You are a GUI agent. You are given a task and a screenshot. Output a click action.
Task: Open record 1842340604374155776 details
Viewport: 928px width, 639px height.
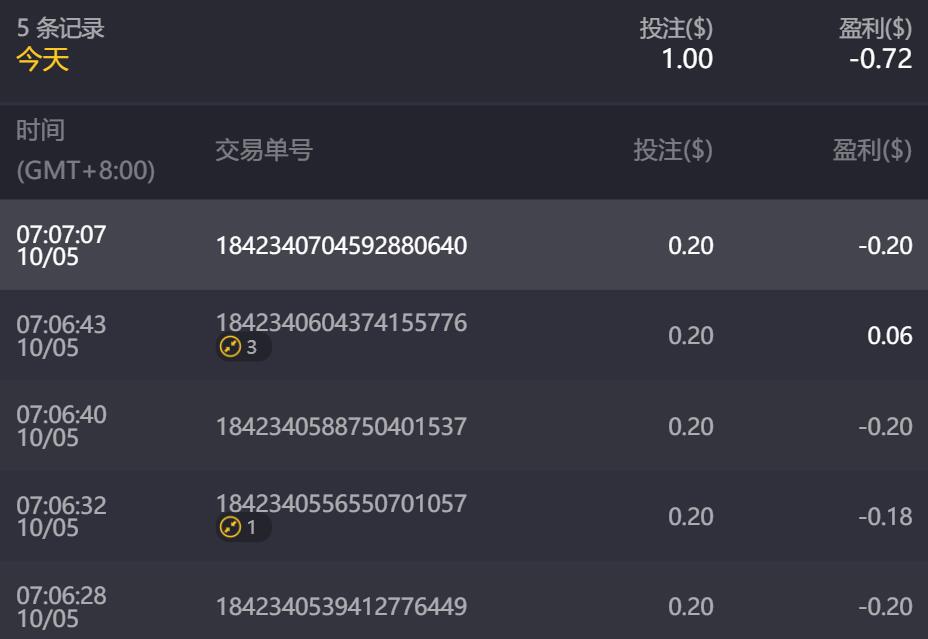[341, 324]
